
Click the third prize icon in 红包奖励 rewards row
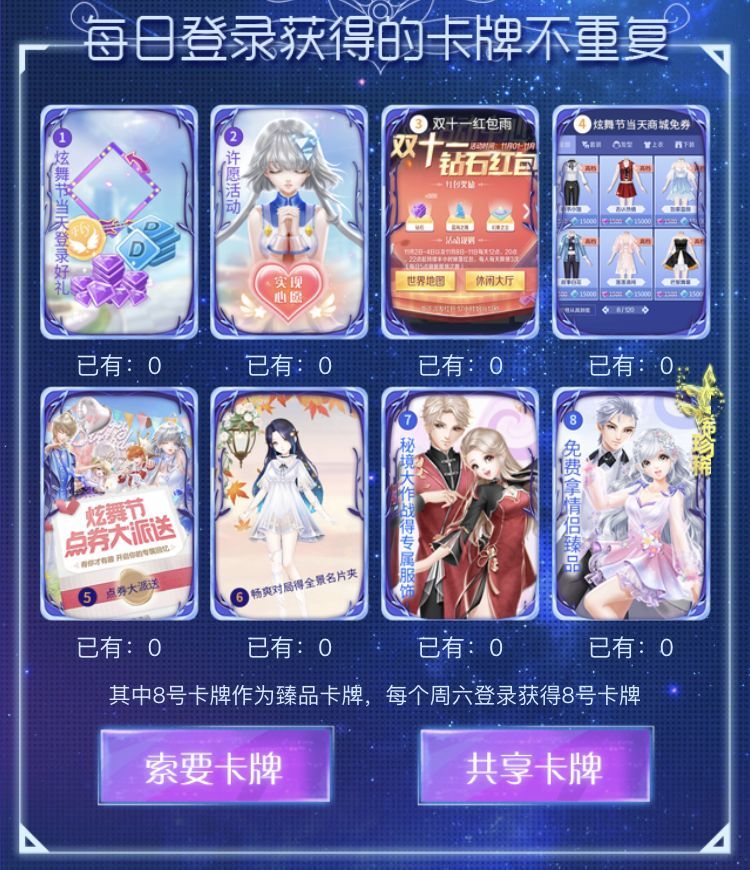pyautogui.click(x=499, y=212)
